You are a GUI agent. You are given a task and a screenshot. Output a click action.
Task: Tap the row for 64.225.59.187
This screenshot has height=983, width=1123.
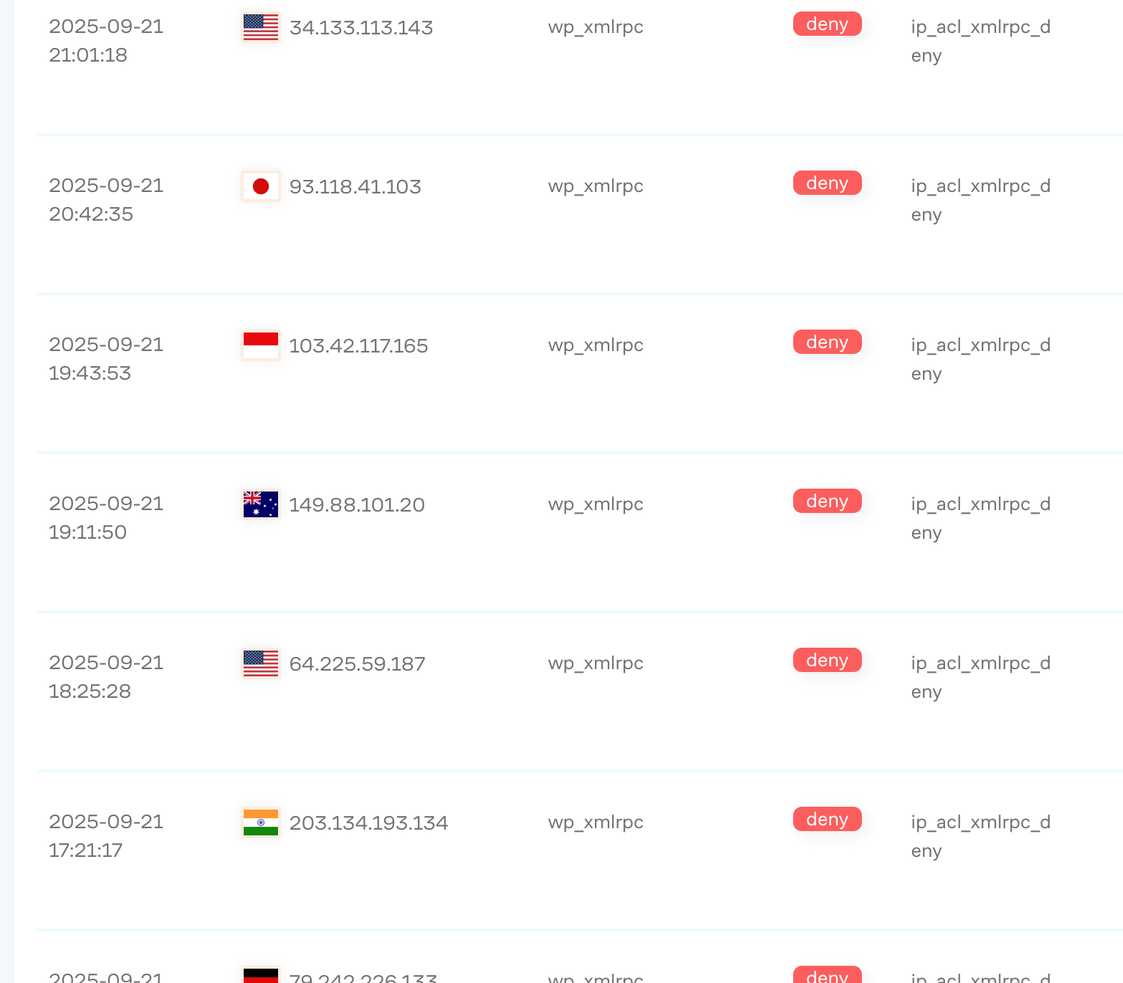(x=357, y=664)
